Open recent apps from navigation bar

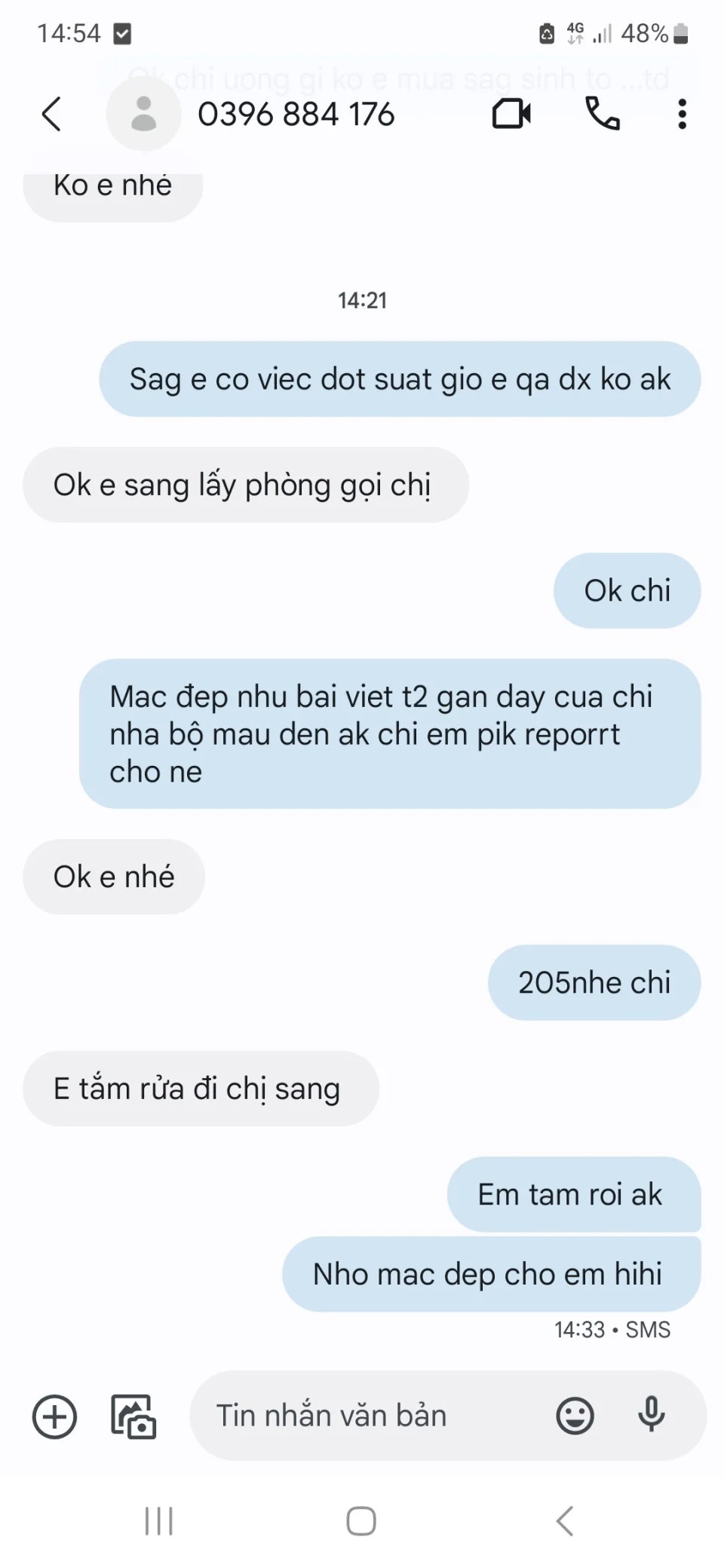159,1521
